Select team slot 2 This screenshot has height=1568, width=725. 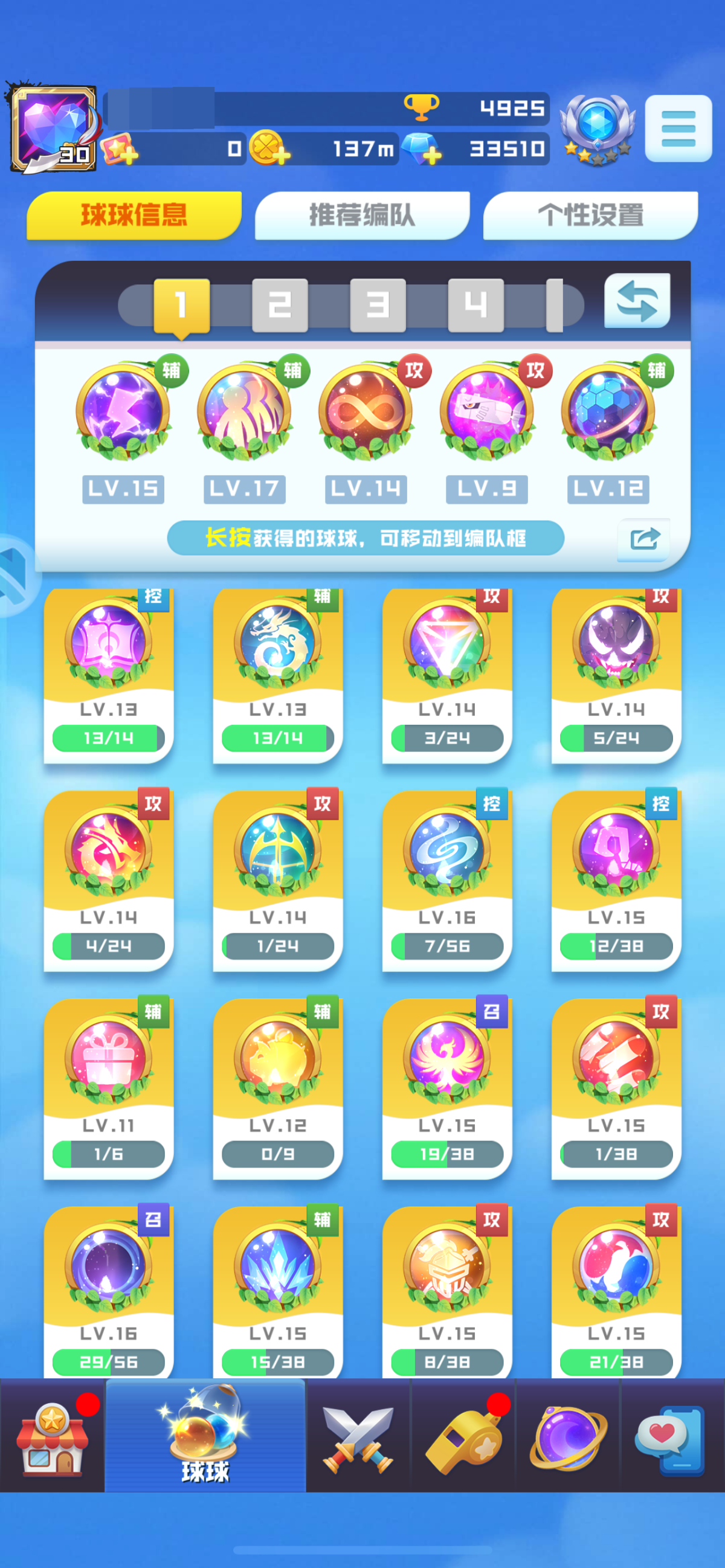[x=279, y=305]
